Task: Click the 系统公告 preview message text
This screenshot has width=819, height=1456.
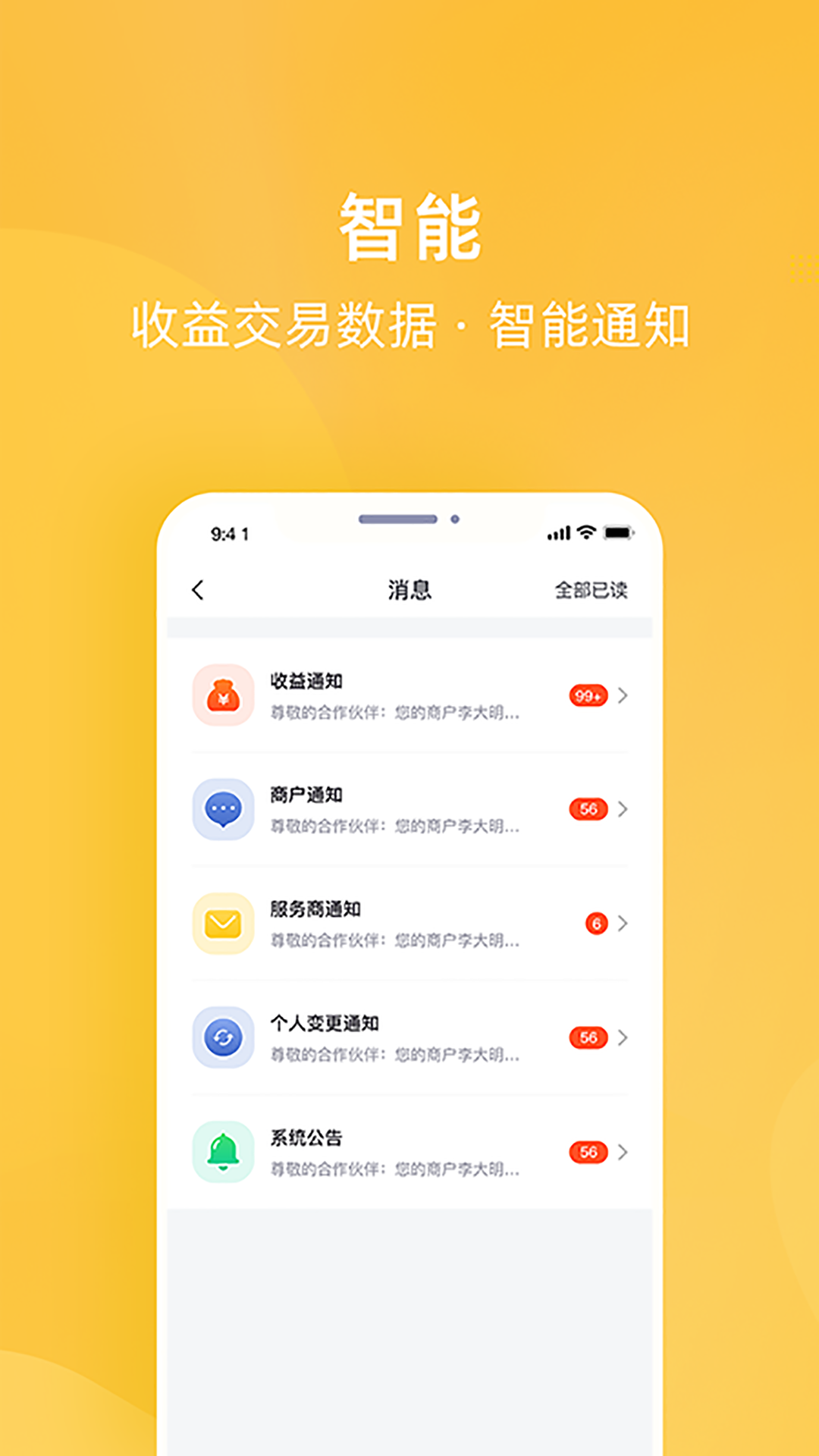Action: pyautogui.click(x=394, y=1170)
